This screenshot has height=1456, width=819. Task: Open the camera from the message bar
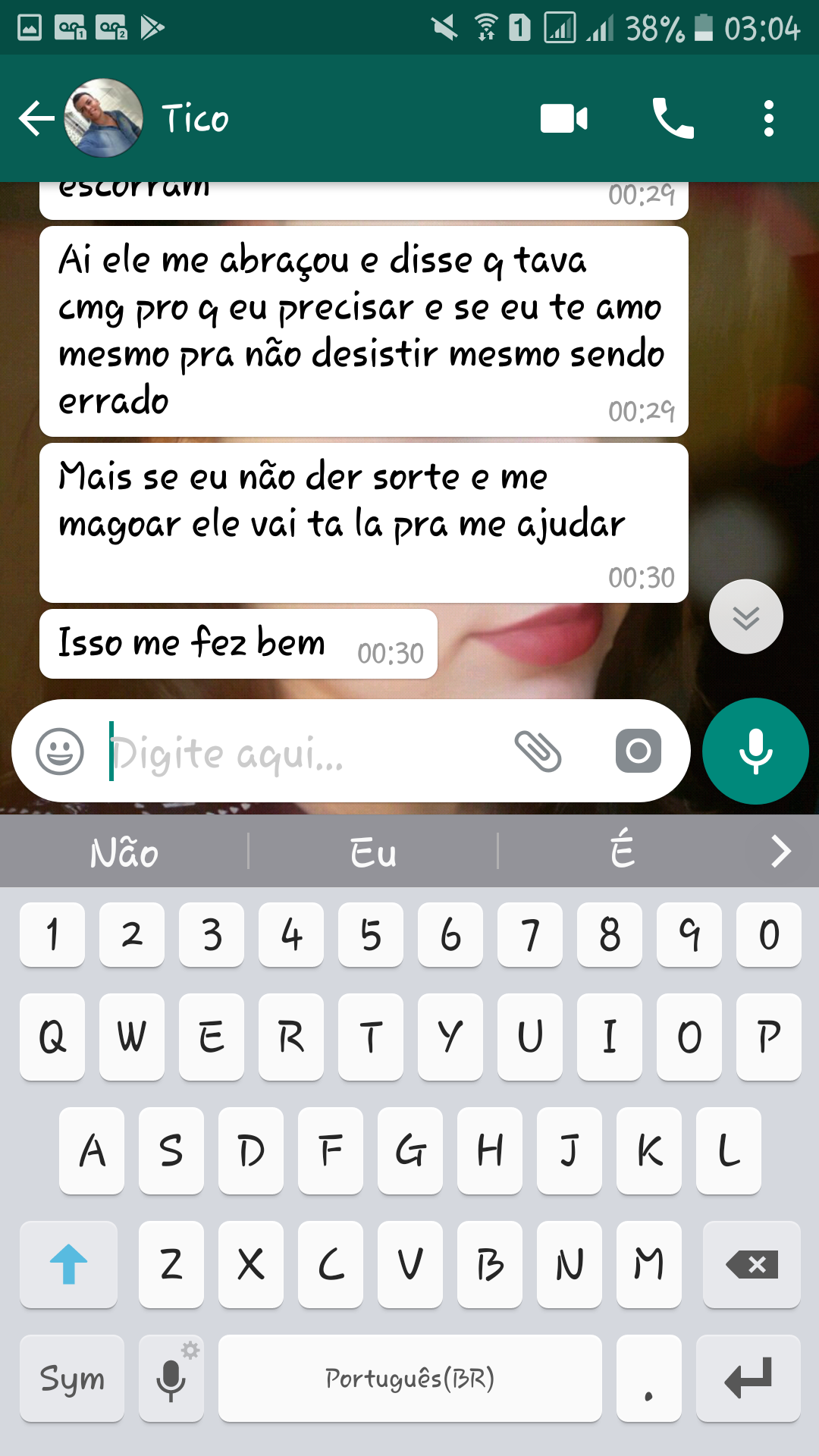click(x=638, y=752)
